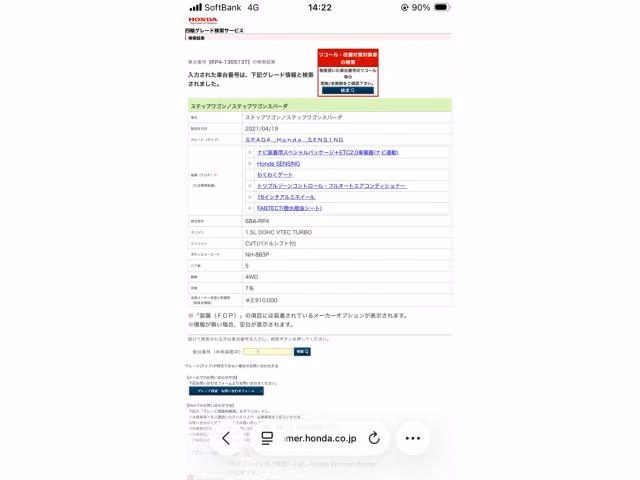Viewport: 640px width, 480px height.
Task: Focus the chassis number input field
Action: coord(268,351)
